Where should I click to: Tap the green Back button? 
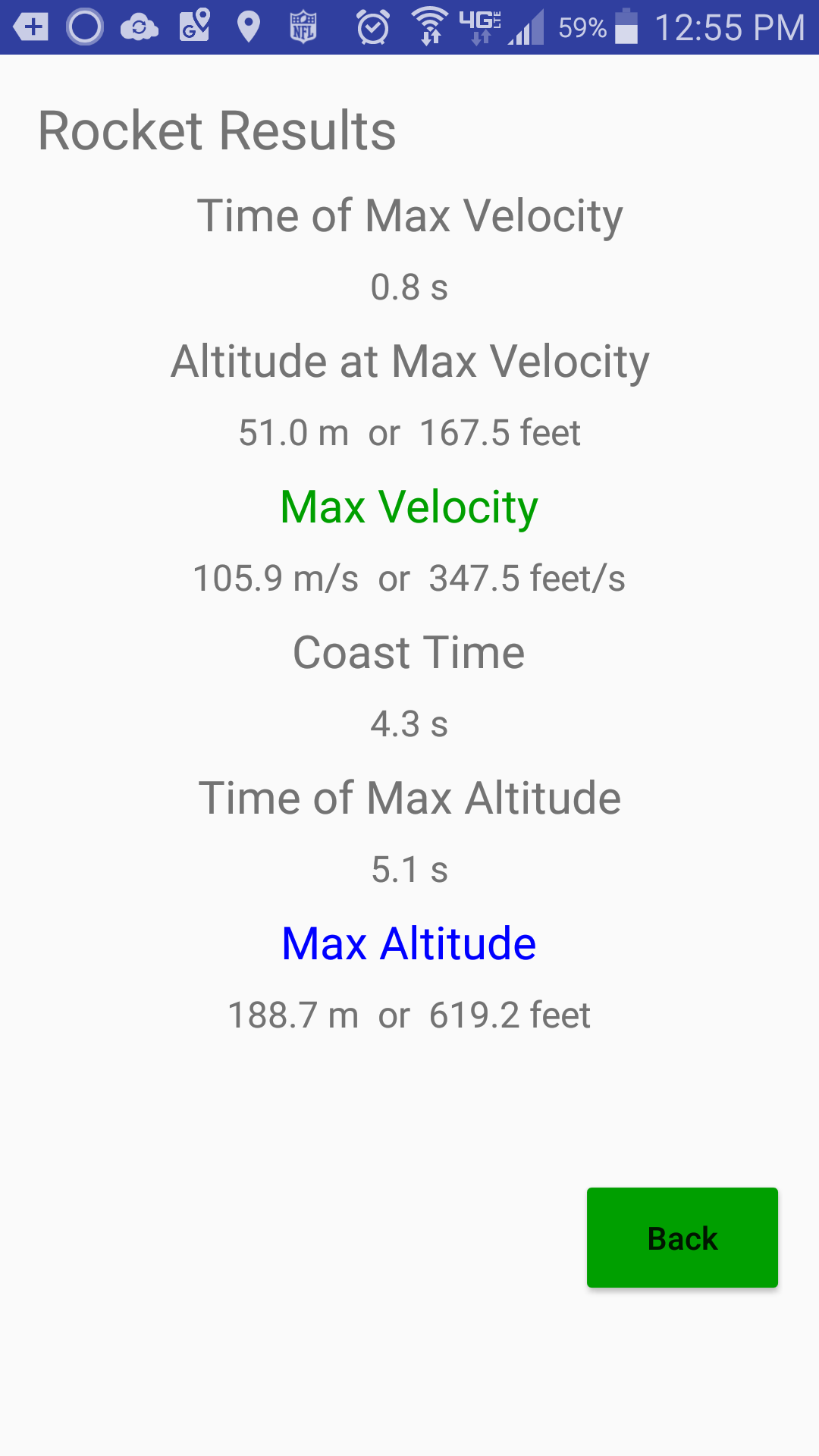pyautogui.click(x=682, y=1238)
